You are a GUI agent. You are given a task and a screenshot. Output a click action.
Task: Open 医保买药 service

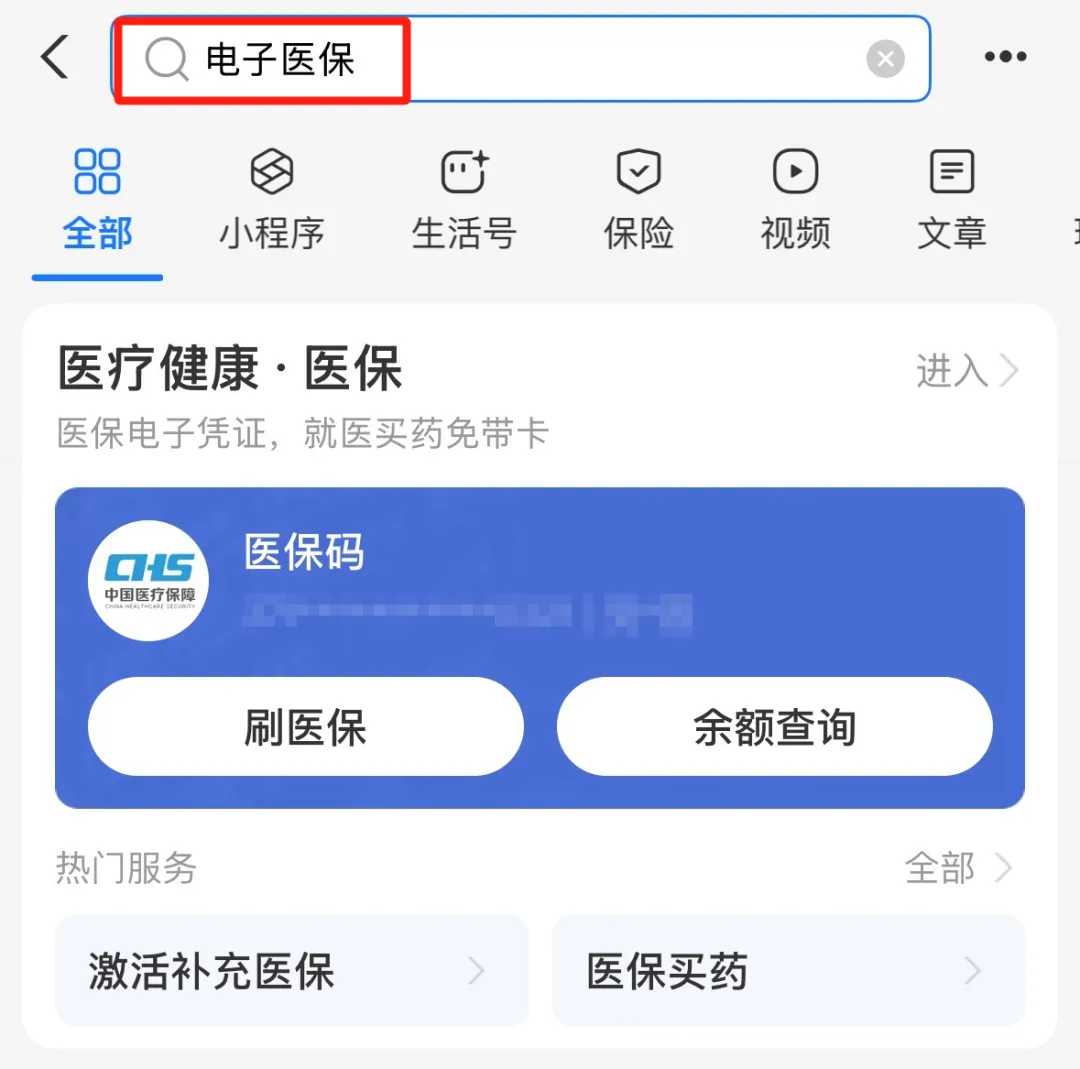tap(788, 971)
